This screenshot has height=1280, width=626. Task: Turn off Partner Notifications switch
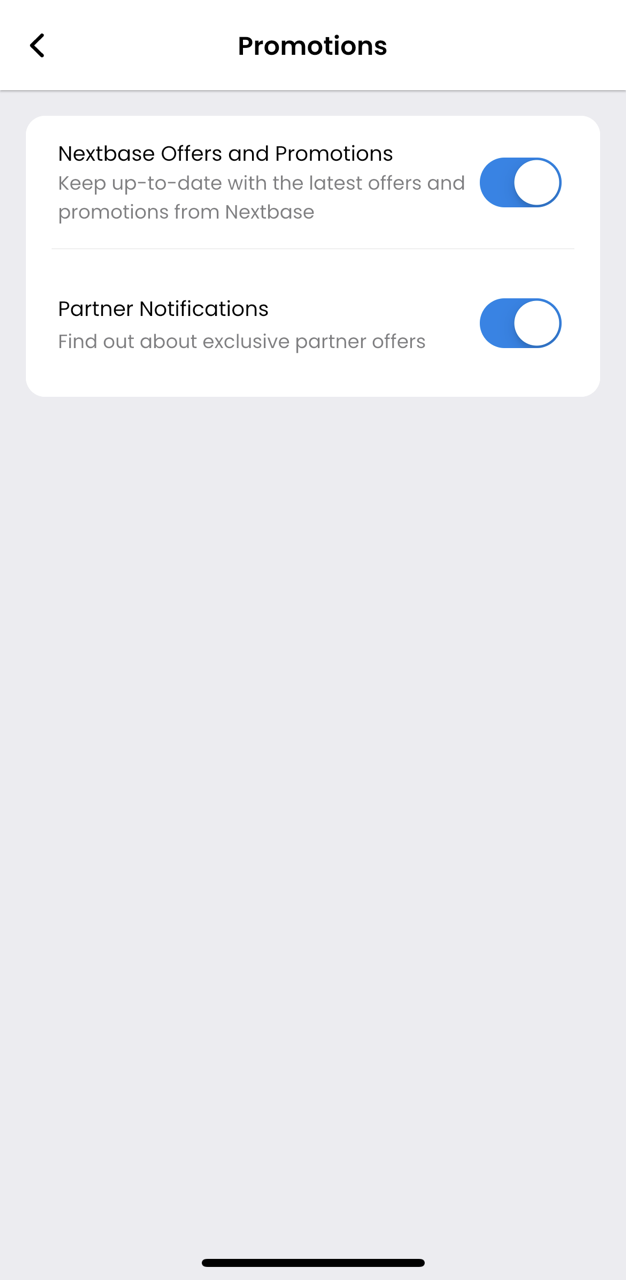[520, 324]
